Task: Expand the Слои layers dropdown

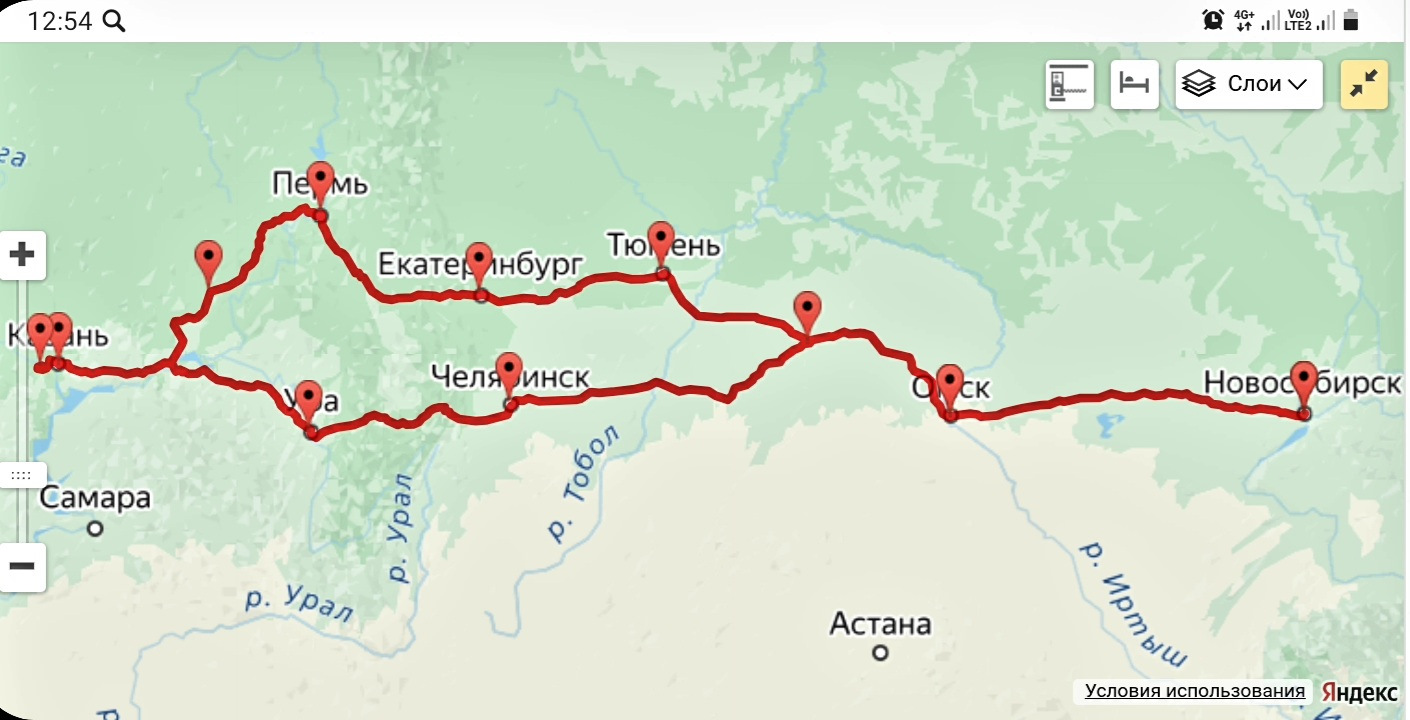Action: [x=1249, y=84]
